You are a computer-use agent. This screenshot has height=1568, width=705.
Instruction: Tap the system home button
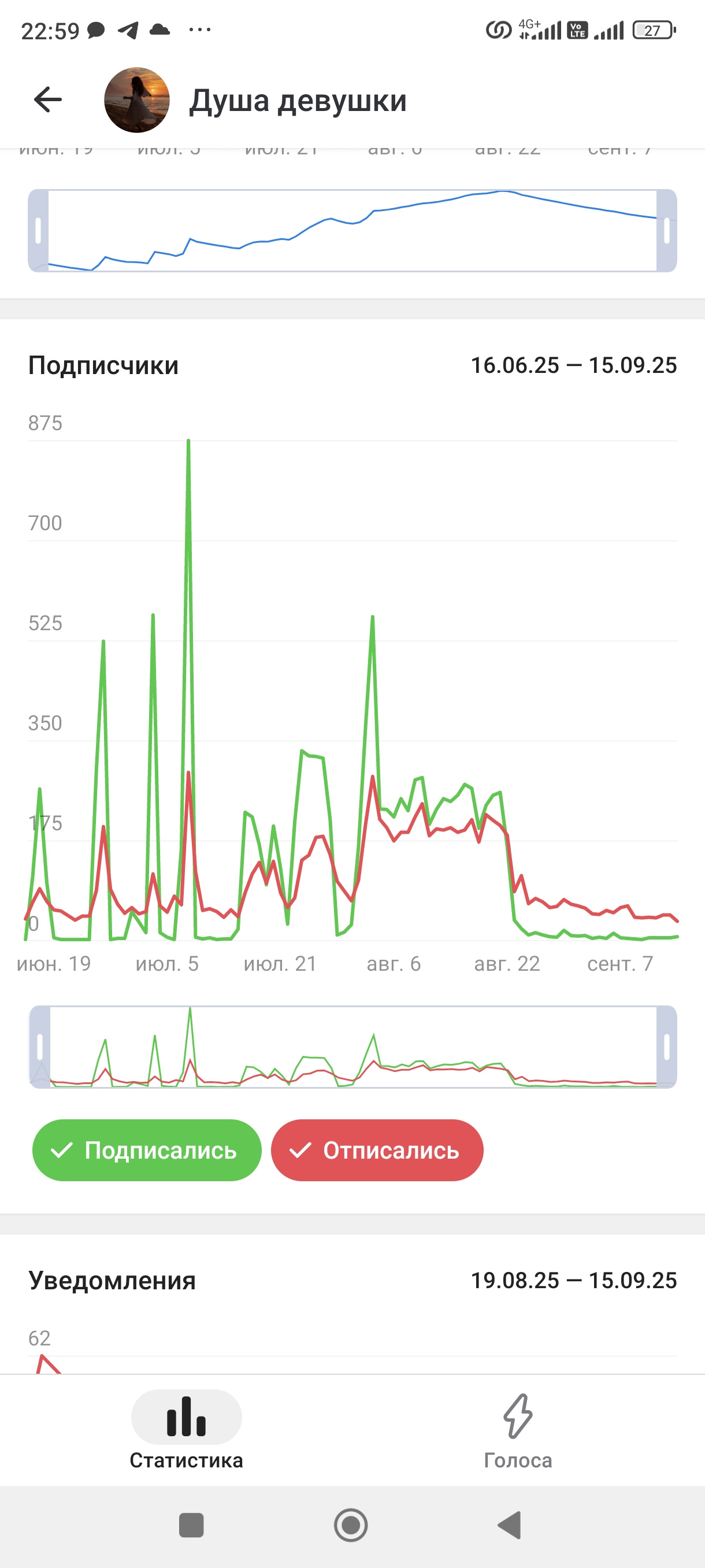pos(351,1525)
